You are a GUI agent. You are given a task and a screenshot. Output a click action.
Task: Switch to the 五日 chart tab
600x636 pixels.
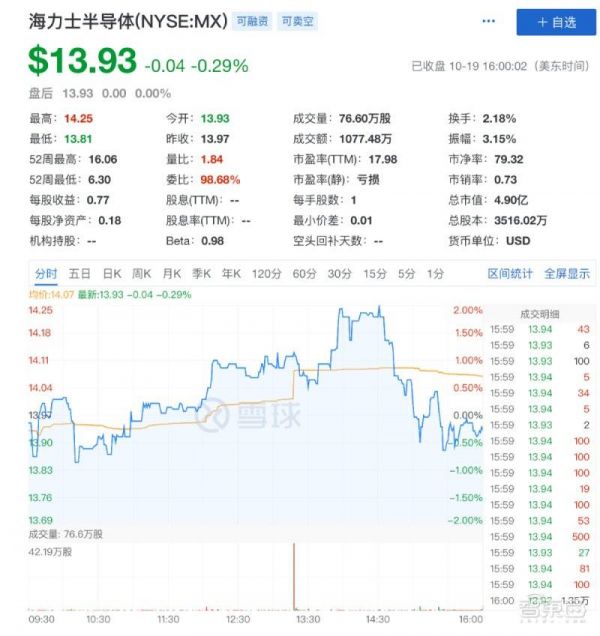pos(80,274)
